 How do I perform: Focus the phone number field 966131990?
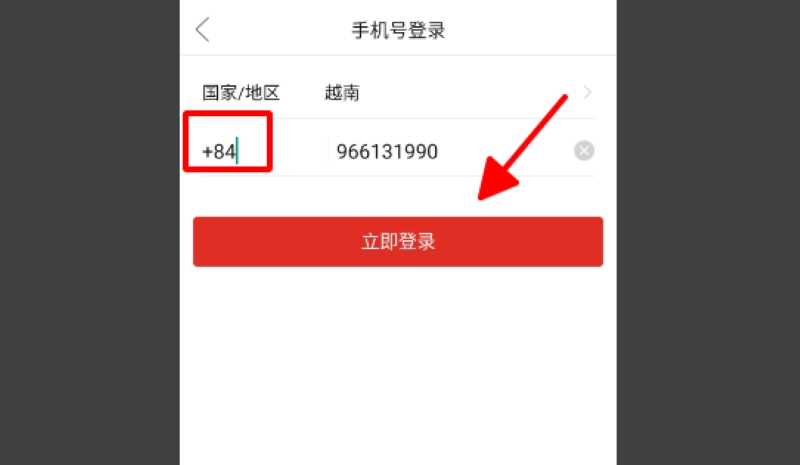tap(440, 152)
